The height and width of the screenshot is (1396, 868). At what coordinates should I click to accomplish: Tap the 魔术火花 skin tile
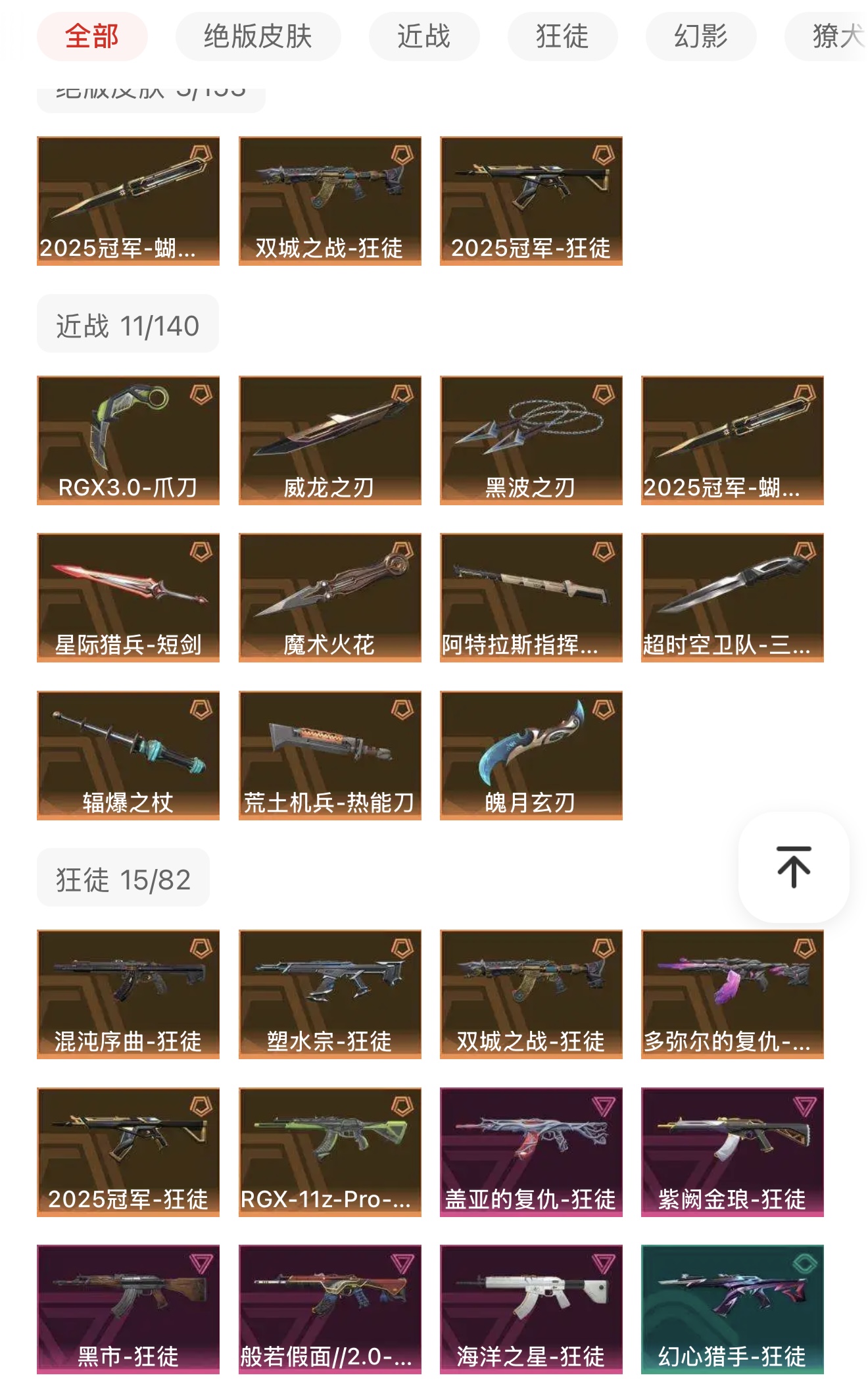(329, 597)
